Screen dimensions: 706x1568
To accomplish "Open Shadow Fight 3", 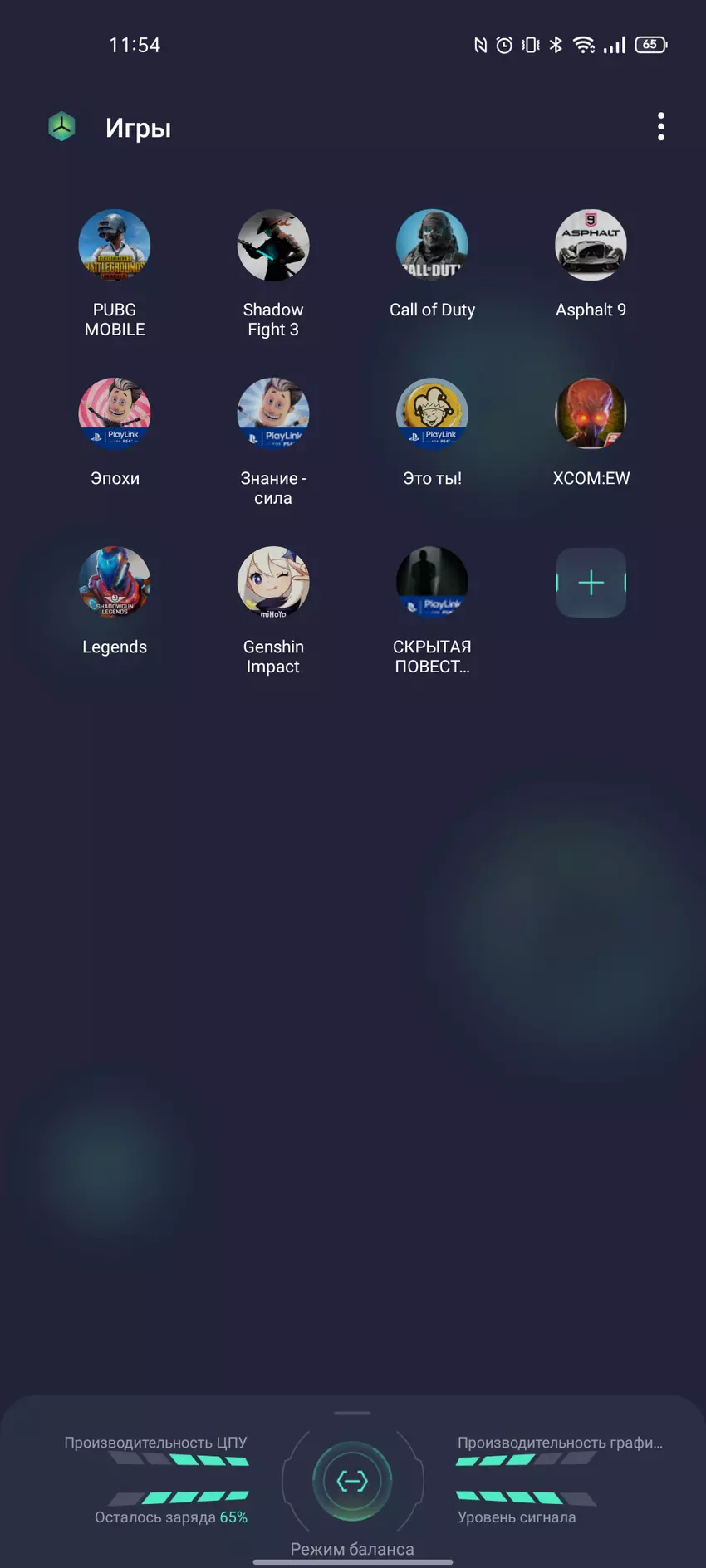I will coord(273,246).
